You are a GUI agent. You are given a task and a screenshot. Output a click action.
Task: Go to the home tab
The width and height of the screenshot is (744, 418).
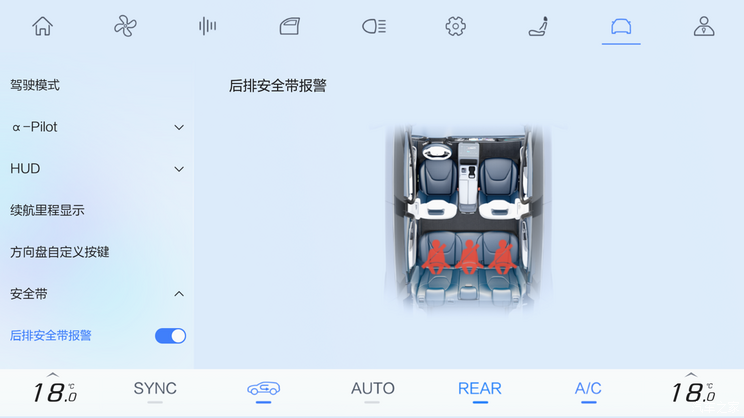click(x=42, y=27)
